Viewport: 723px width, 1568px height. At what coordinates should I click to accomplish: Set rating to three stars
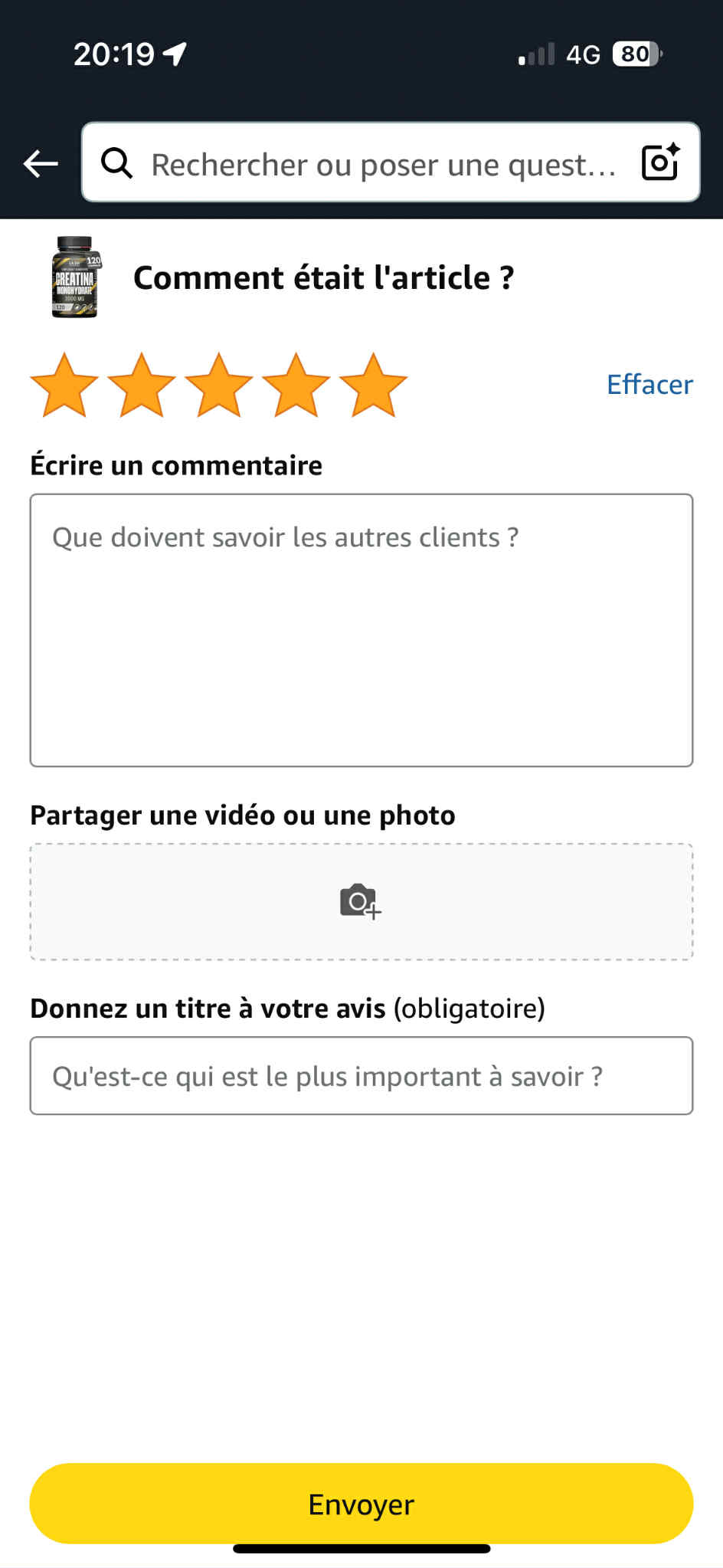coord(219,385)
